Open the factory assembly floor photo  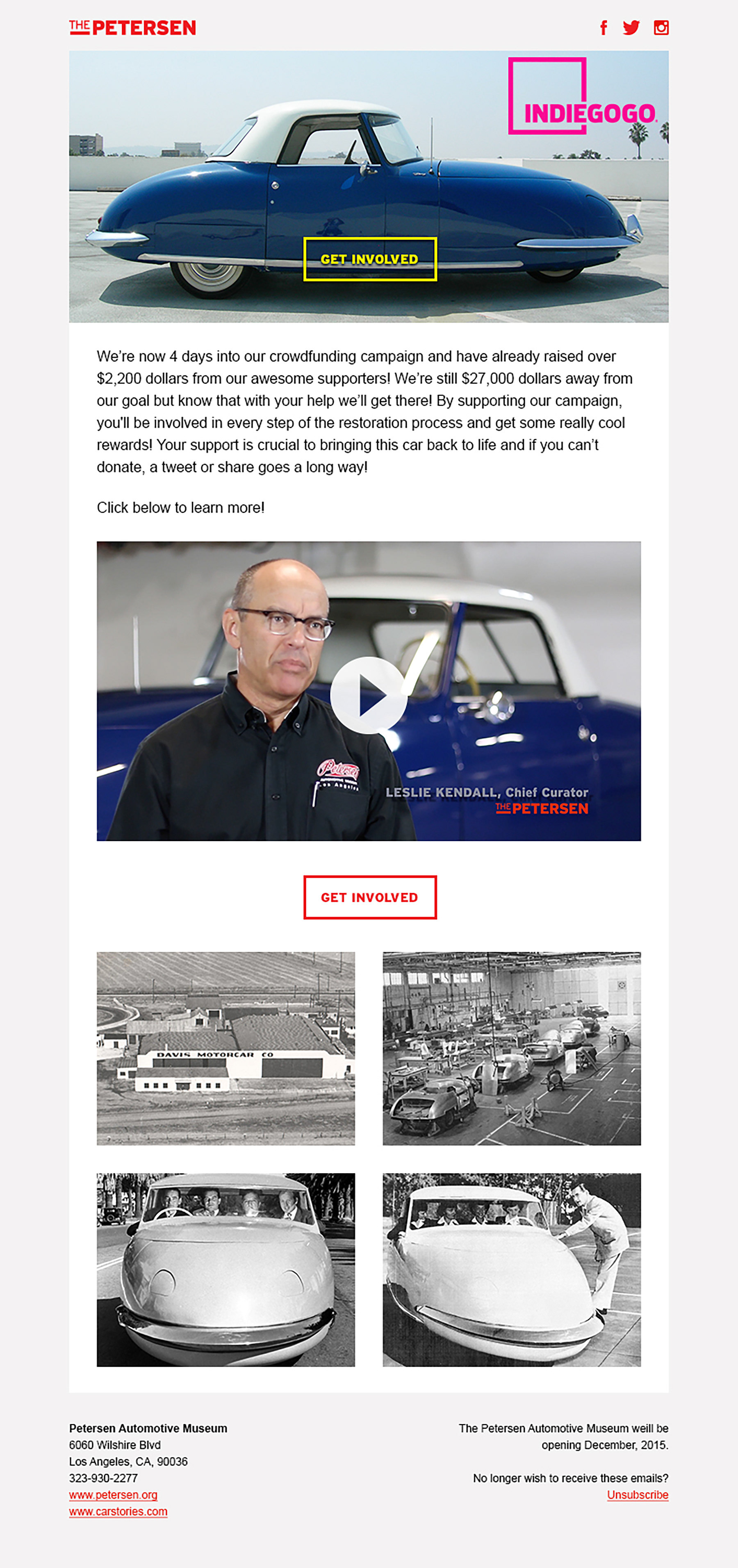[x=511, y=1048]
